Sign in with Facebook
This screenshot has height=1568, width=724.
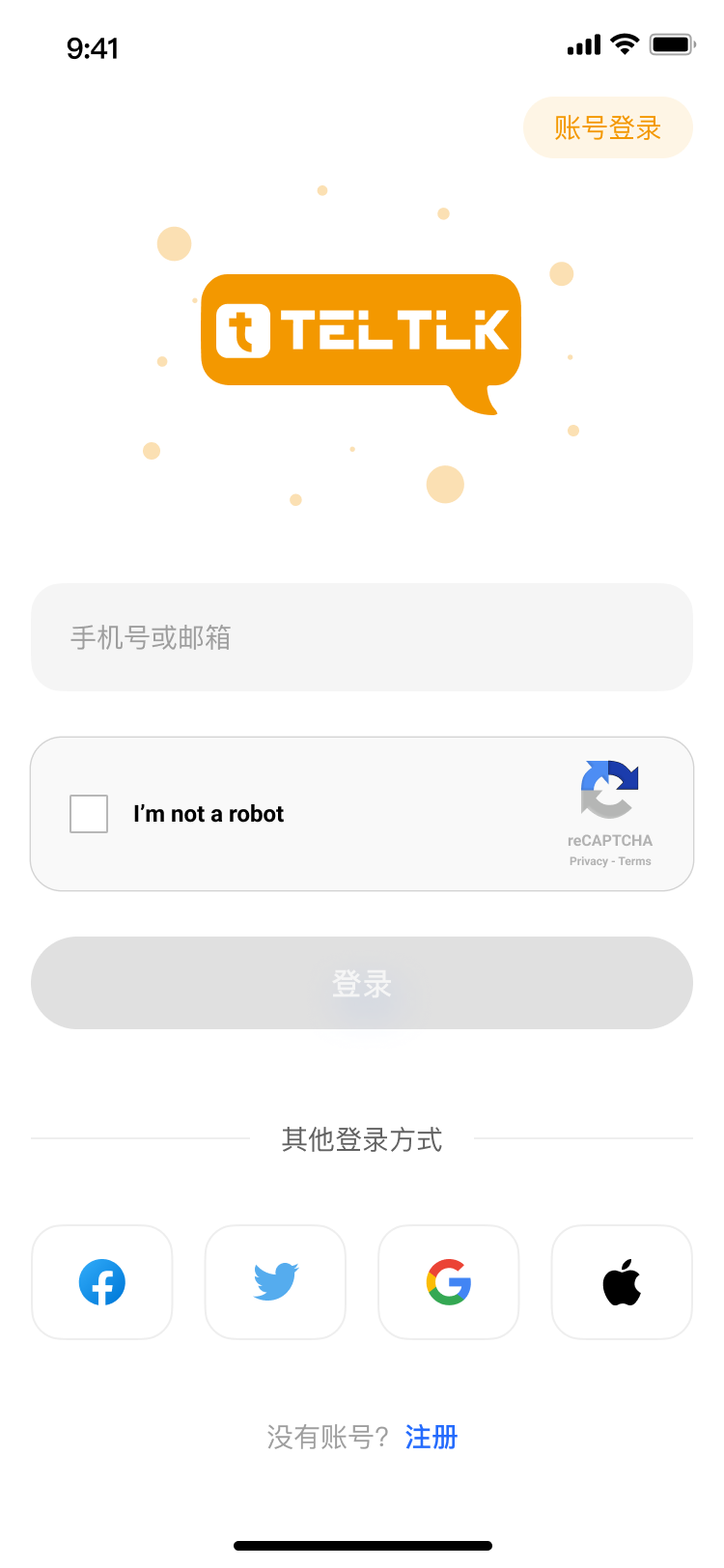click(102, 1282)
